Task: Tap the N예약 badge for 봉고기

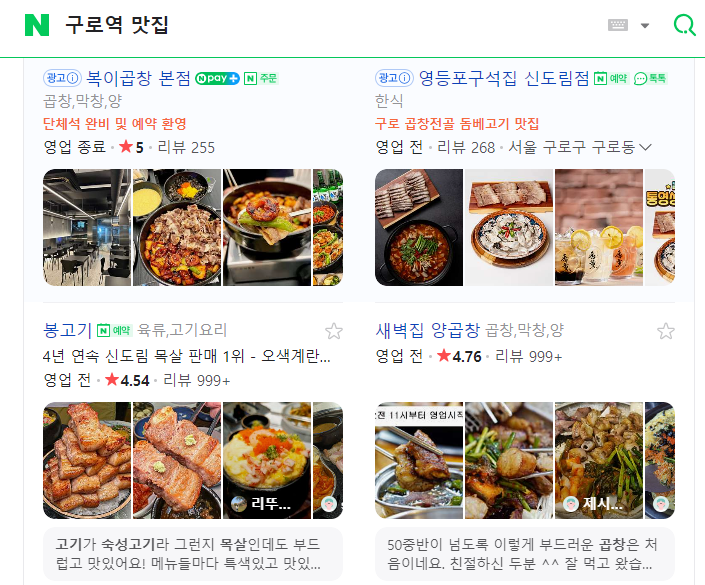Action: [x=114, y=331]
